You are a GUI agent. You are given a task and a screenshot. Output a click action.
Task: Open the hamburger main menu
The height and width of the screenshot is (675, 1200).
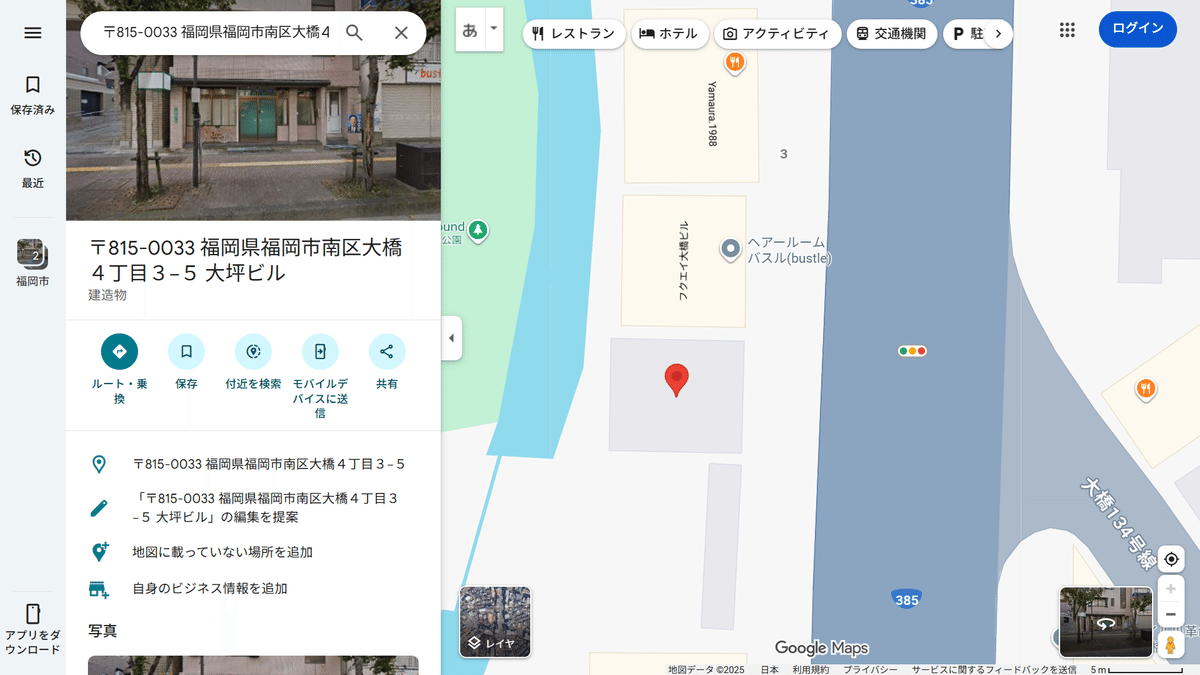(x=33, y=33)
